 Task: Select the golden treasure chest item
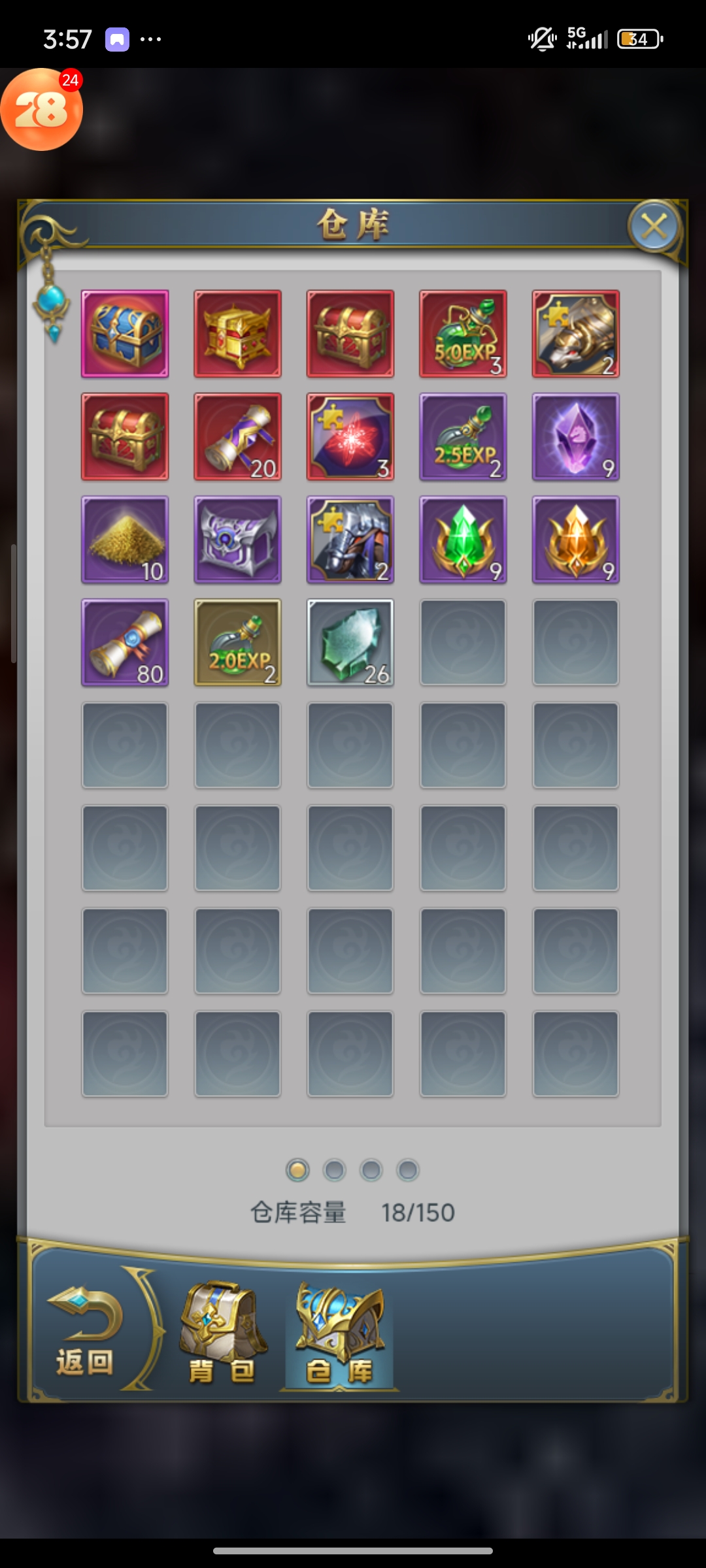tap(237, 334)
